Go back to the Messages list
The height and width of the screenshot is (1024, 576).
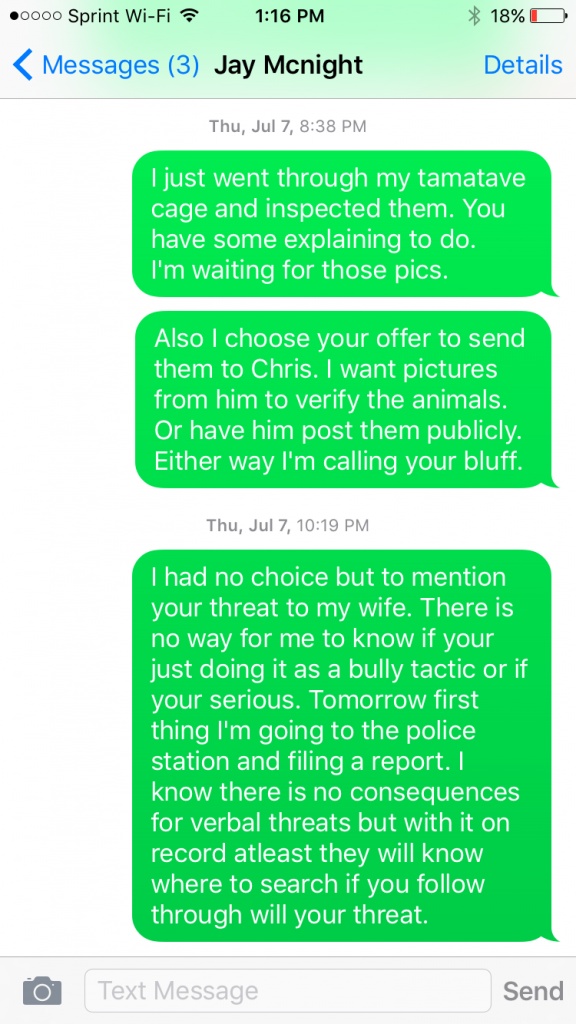point(106,65)
